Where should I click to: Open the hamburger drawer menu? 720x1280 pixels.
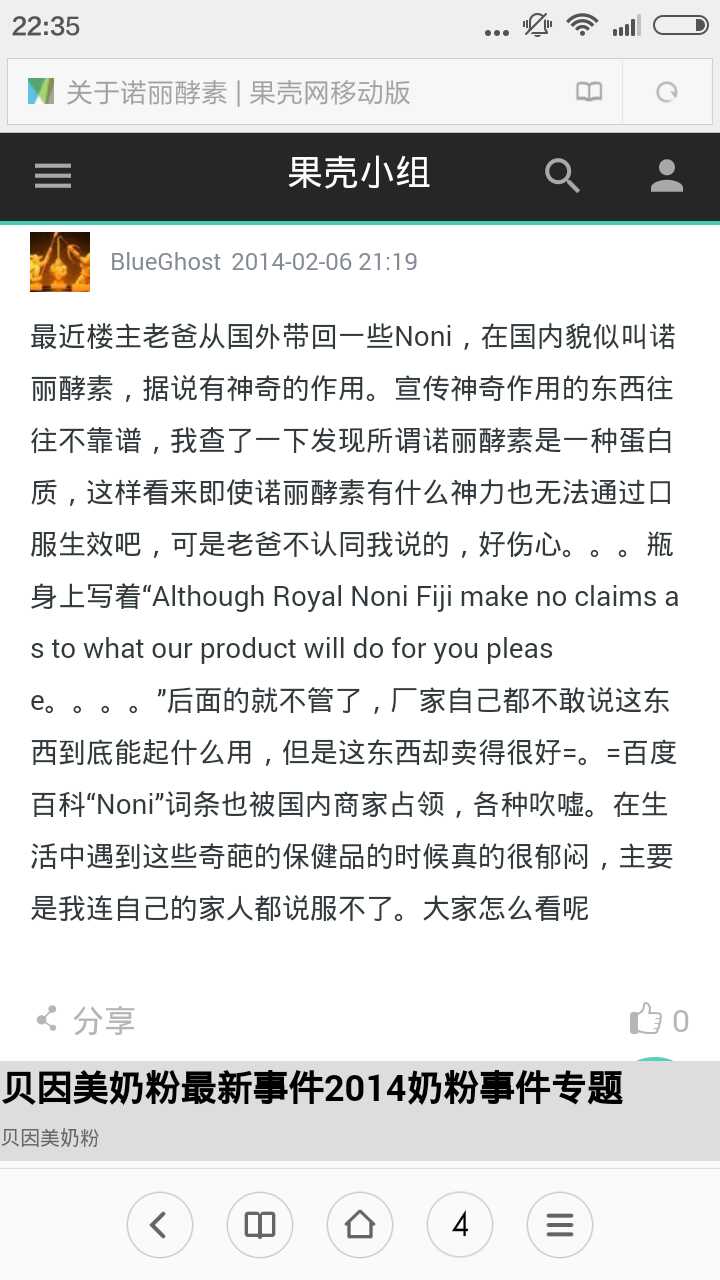point(53,176)
